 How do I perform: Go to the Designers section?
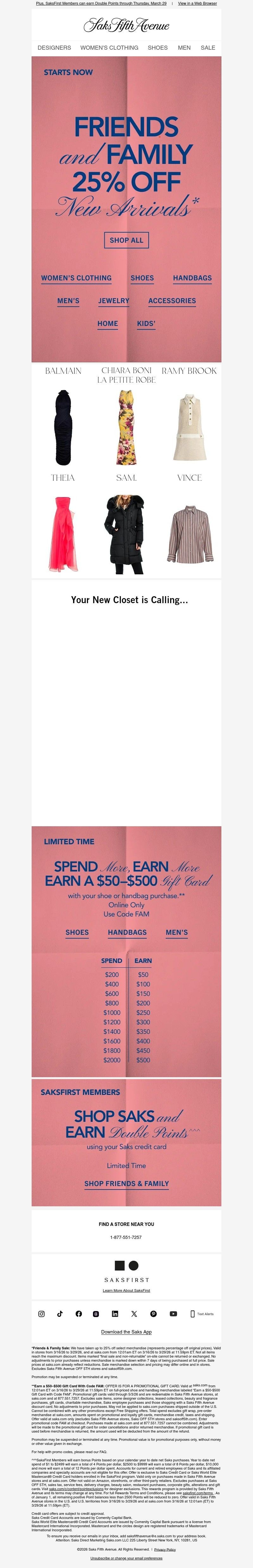pos(54,47)
